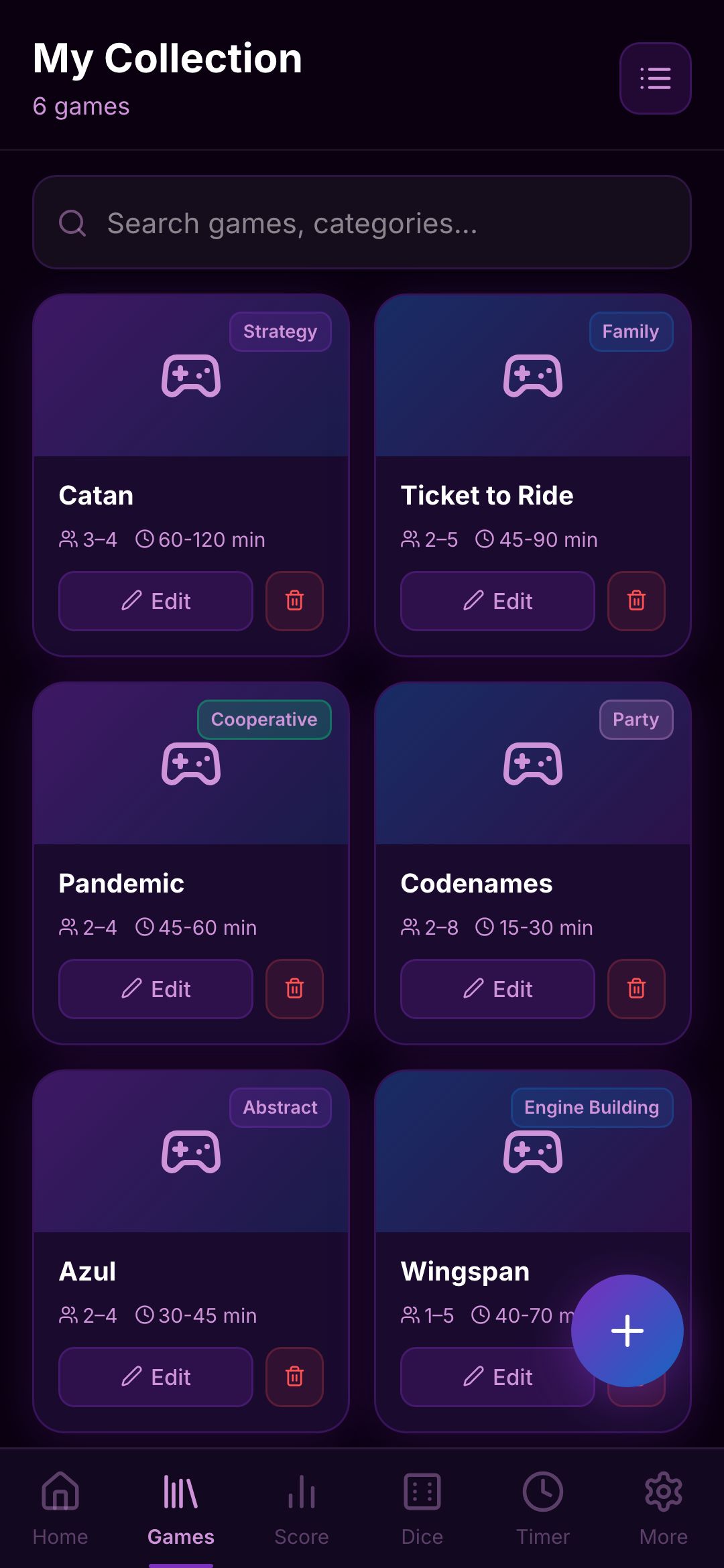This screenshot has width=724, height=1568.
Task: Edit the Codenames entry
Action: click(x=497, y=989)
